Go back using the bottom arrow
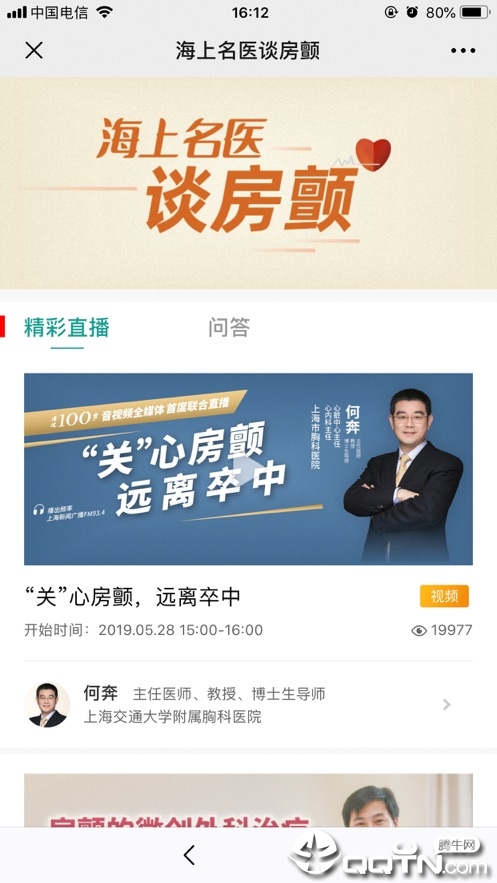 (x=190, y=855)
